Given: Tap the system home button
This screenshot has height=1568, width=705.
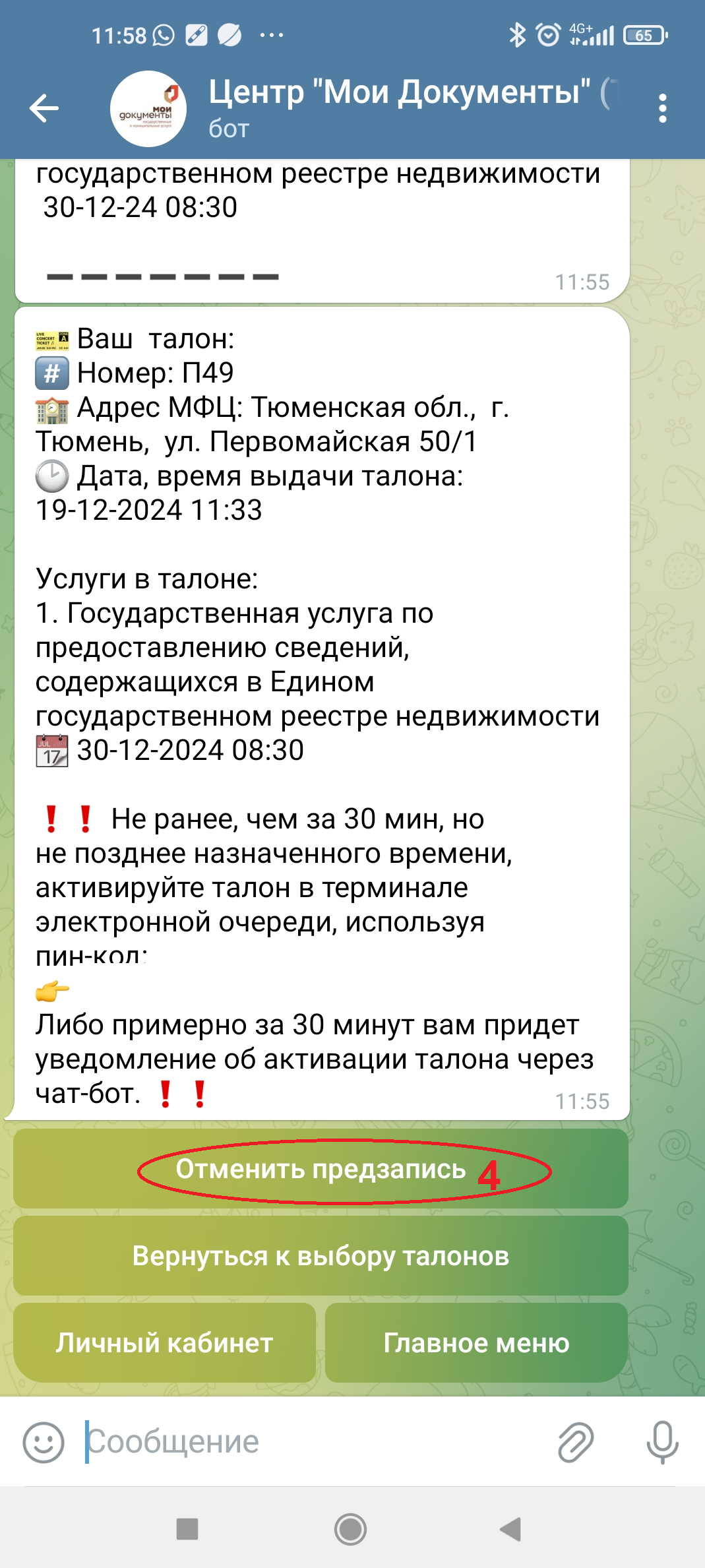Looking at the screenshot, I should coord(350,1529).
